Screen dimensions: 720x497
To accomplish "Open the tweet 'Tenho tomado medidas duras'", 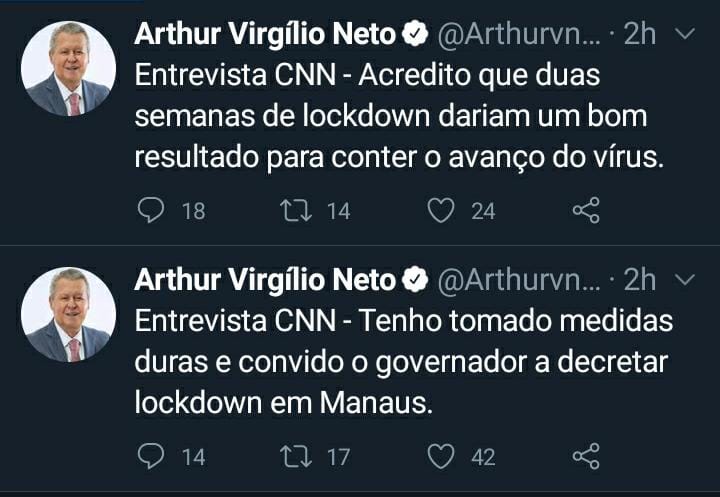I will tap(400, 363).
